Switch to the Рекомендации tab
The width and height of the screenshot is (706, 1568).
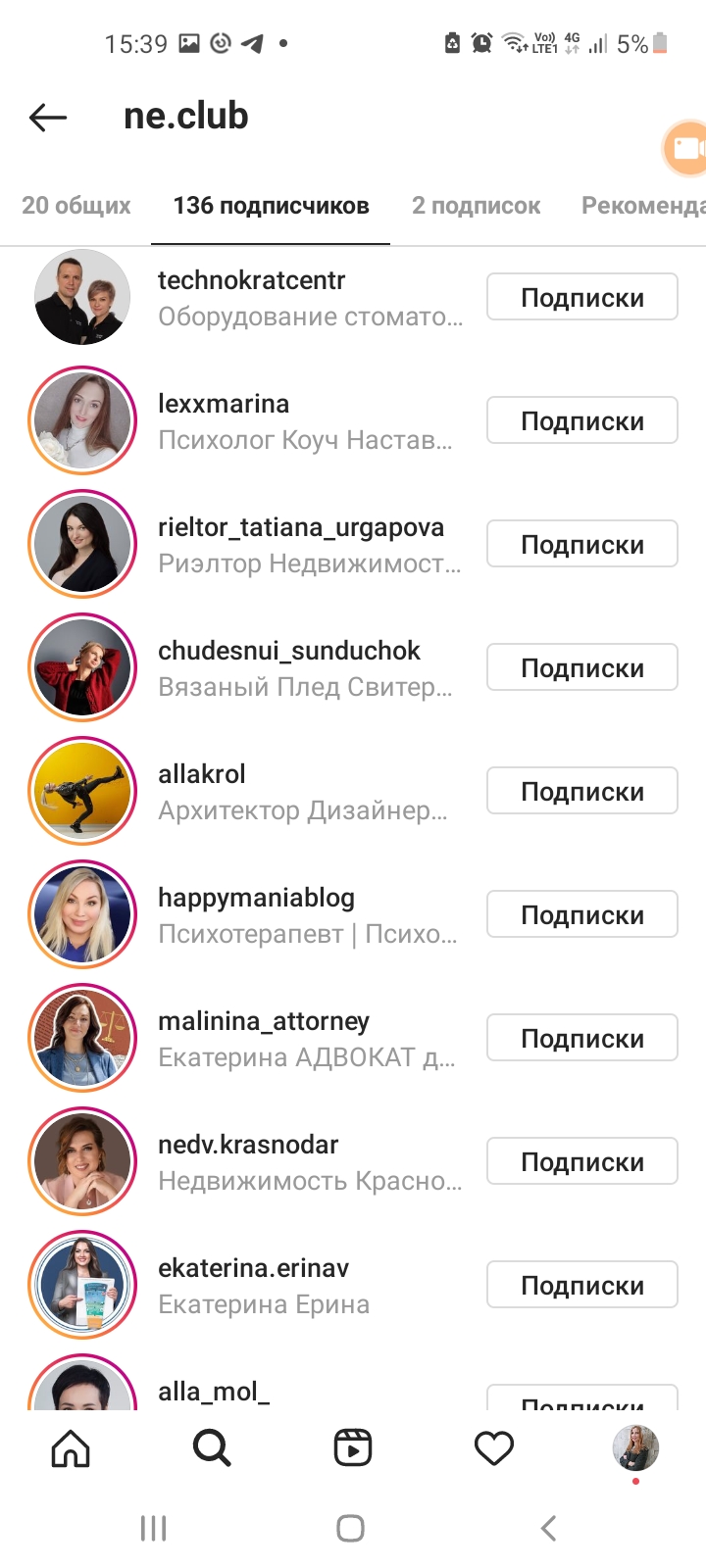click(643, 206)
